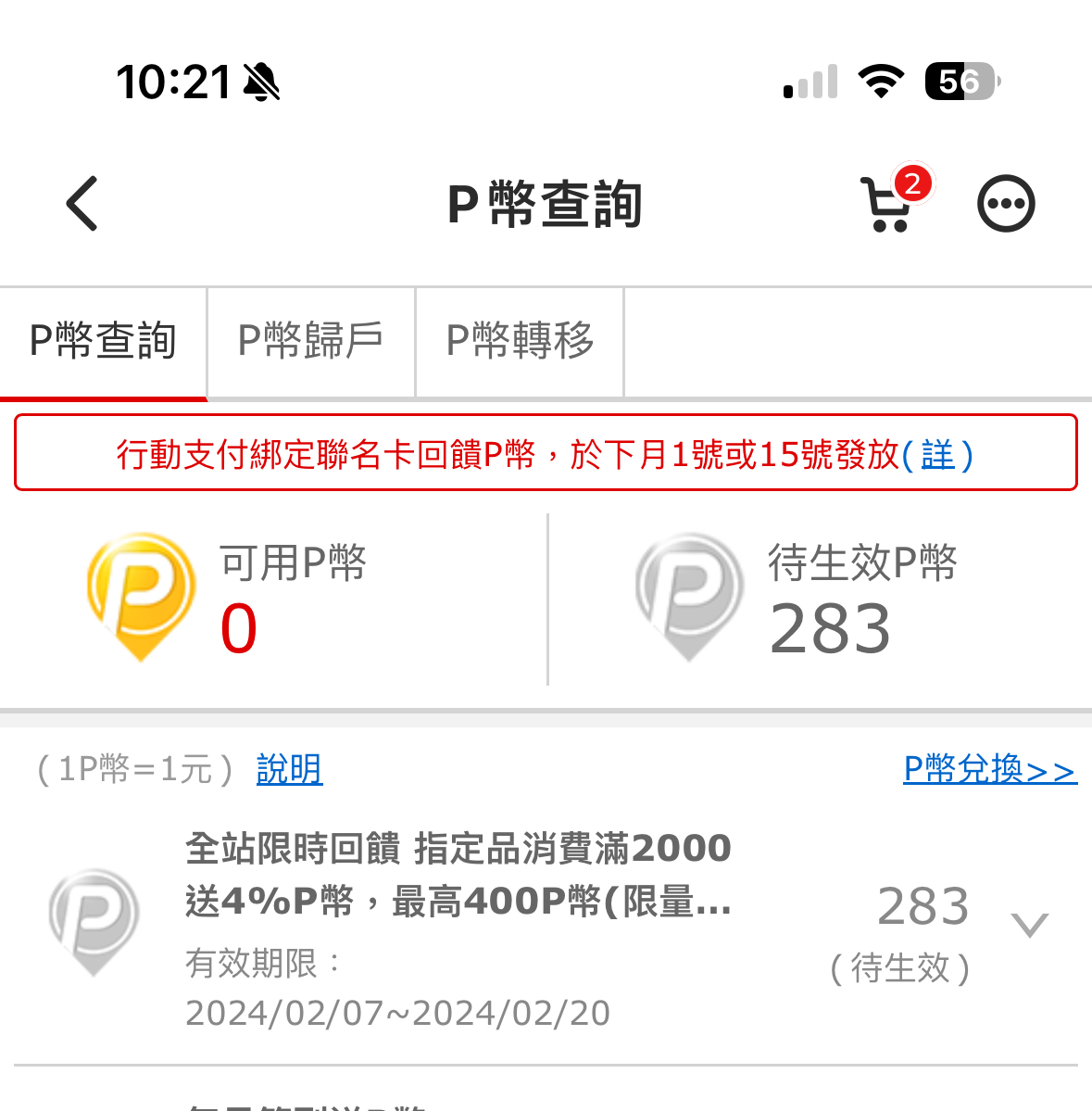This screenshot has height=1111, width=1092.
Task: Open the P幣兌換 exchange link
Action: point(989,769)
